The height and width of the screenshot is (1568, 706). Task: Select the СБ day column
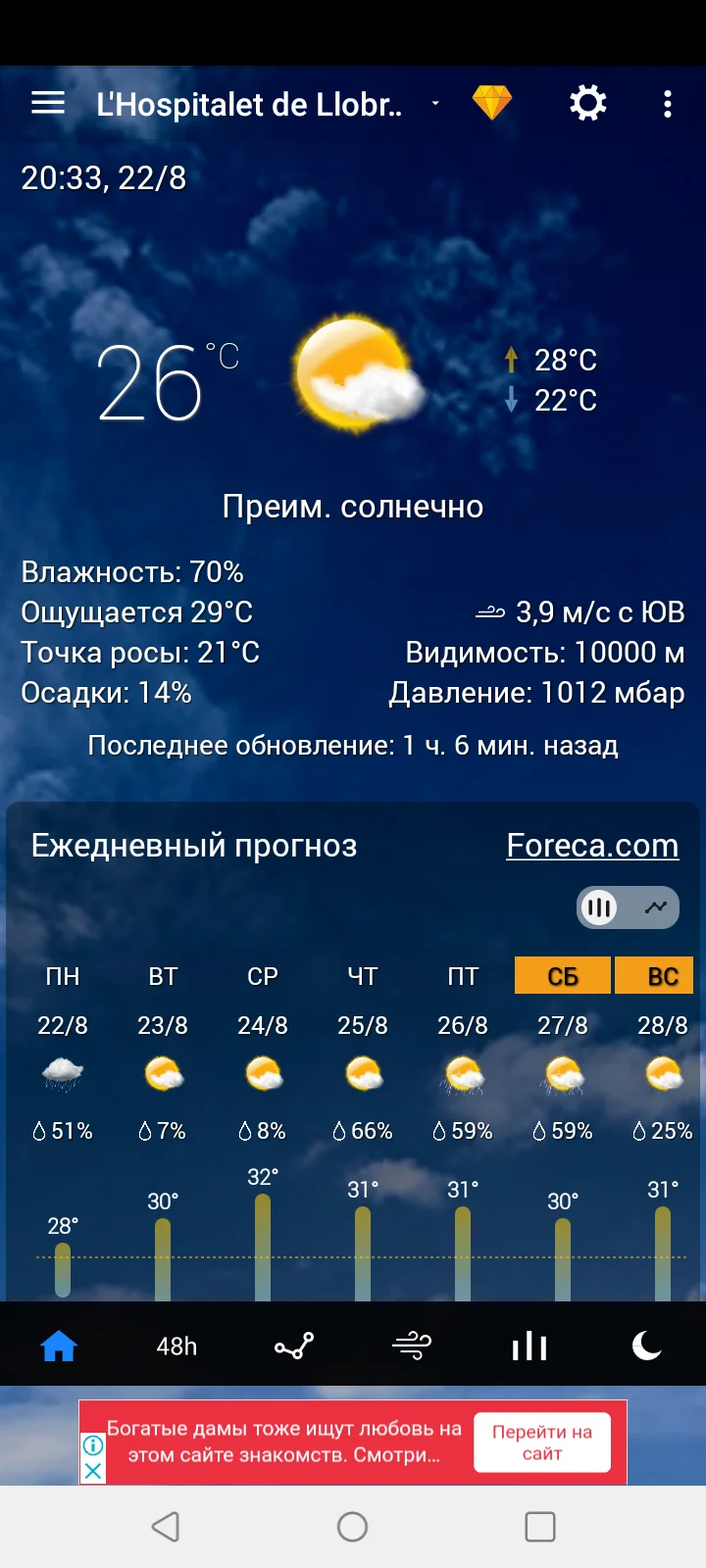[562, 975]
